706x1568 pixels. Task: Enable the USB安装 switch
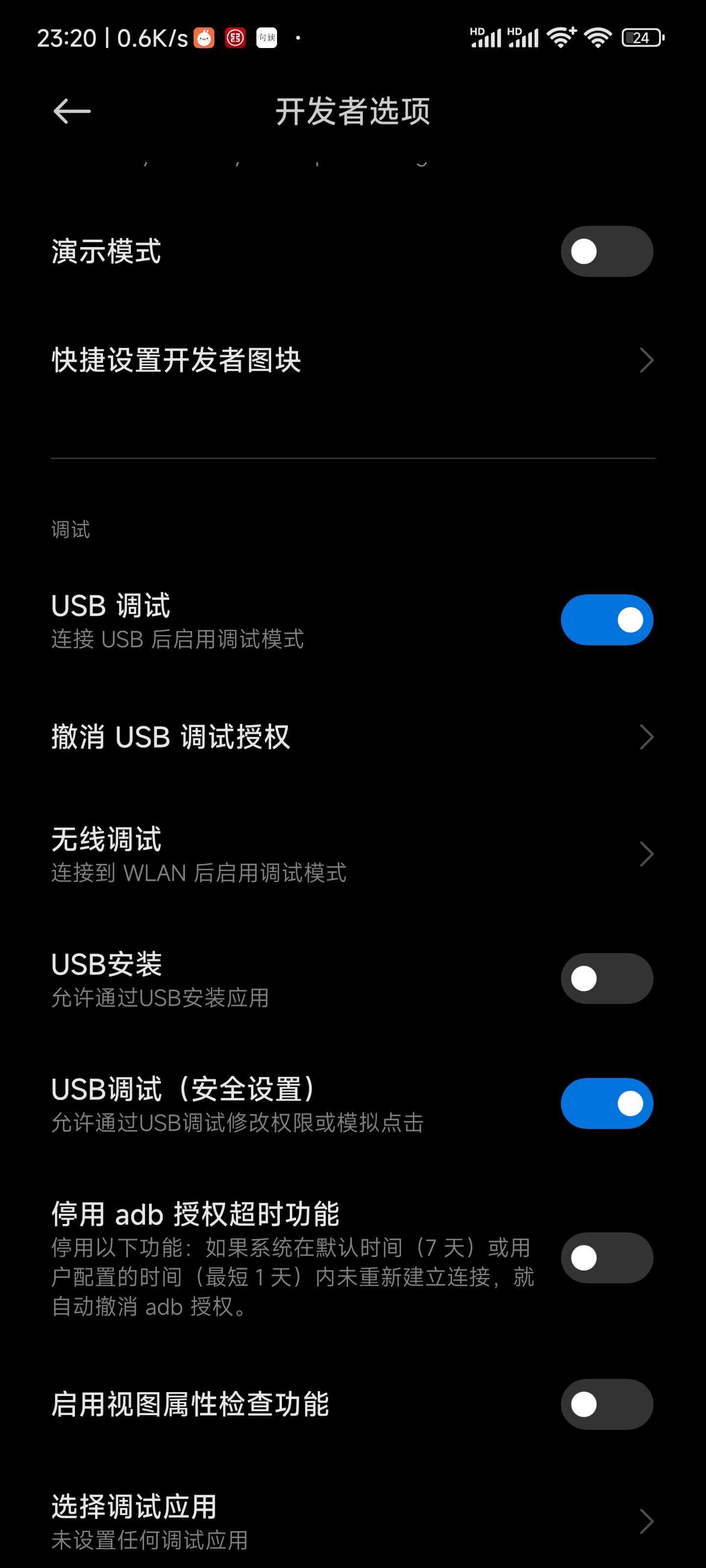point(606,978)
